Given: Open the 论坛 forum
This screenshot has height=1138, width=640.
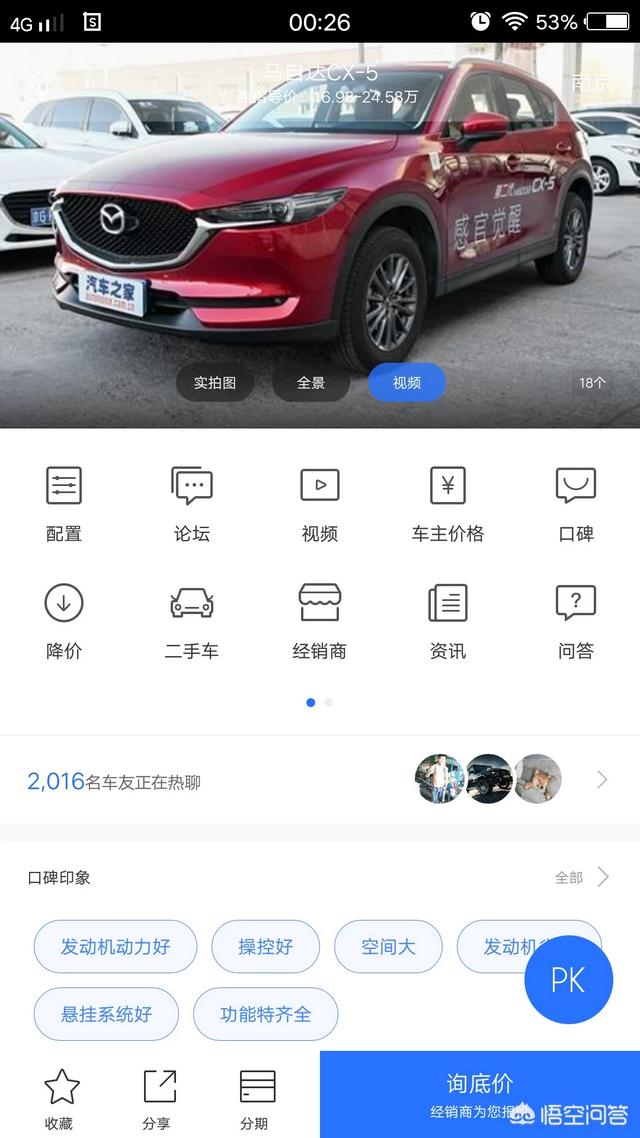Looking at the screenshot, I should pos(192,503).
